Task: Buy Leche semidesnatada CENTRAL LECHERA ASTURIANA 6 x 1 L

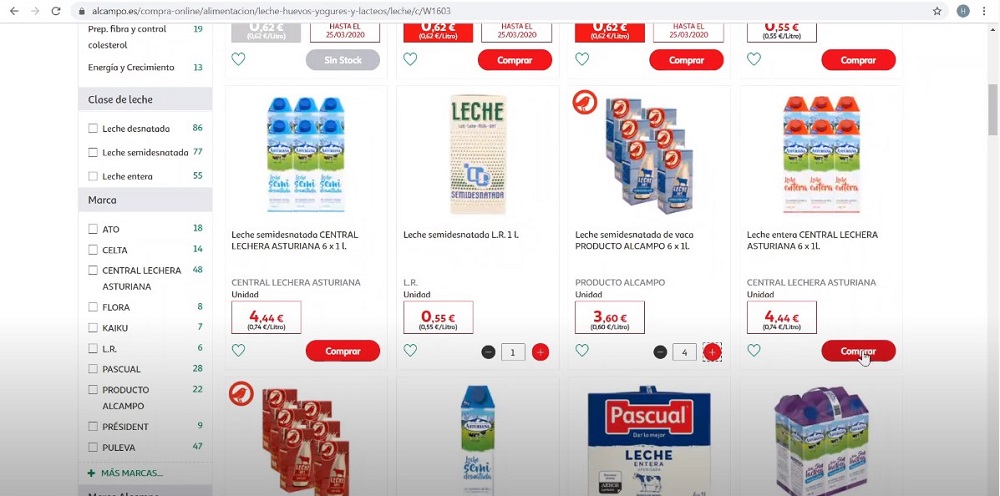Action: [x=343, y=351]
